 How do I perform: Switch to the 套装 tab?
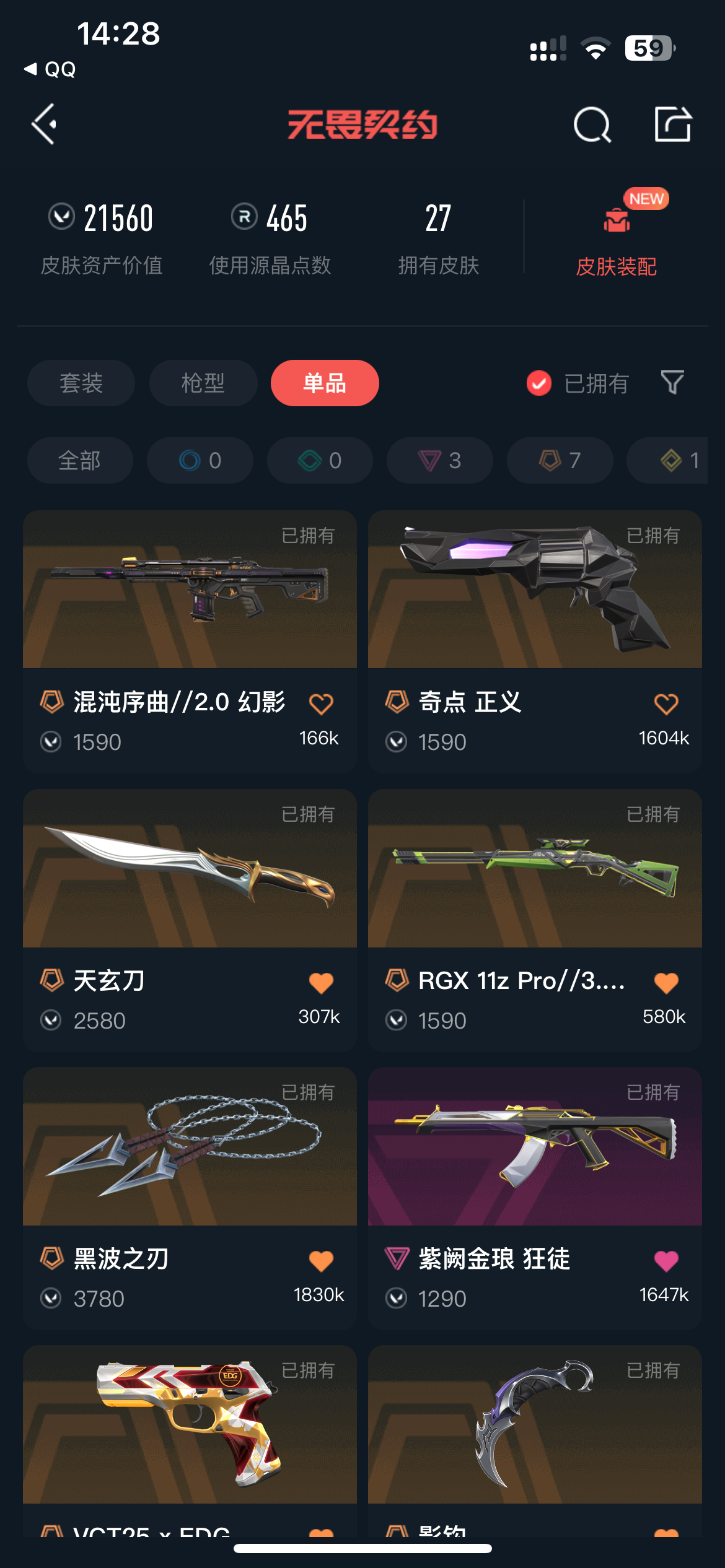(81, 383)
